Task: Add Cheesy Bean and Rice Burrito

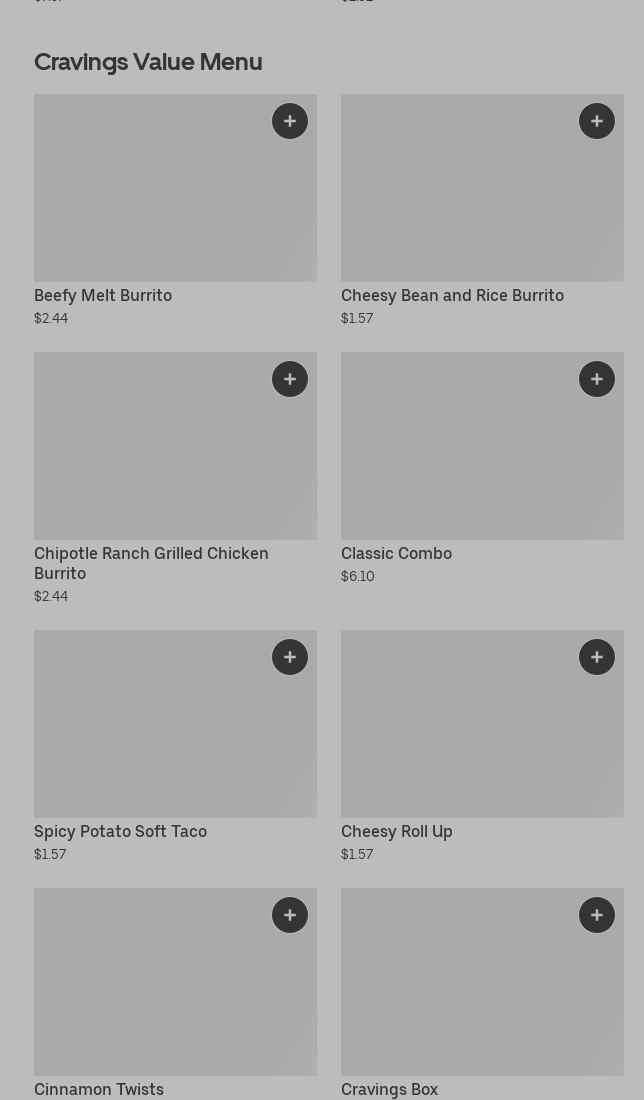Action: pos(597,121)
